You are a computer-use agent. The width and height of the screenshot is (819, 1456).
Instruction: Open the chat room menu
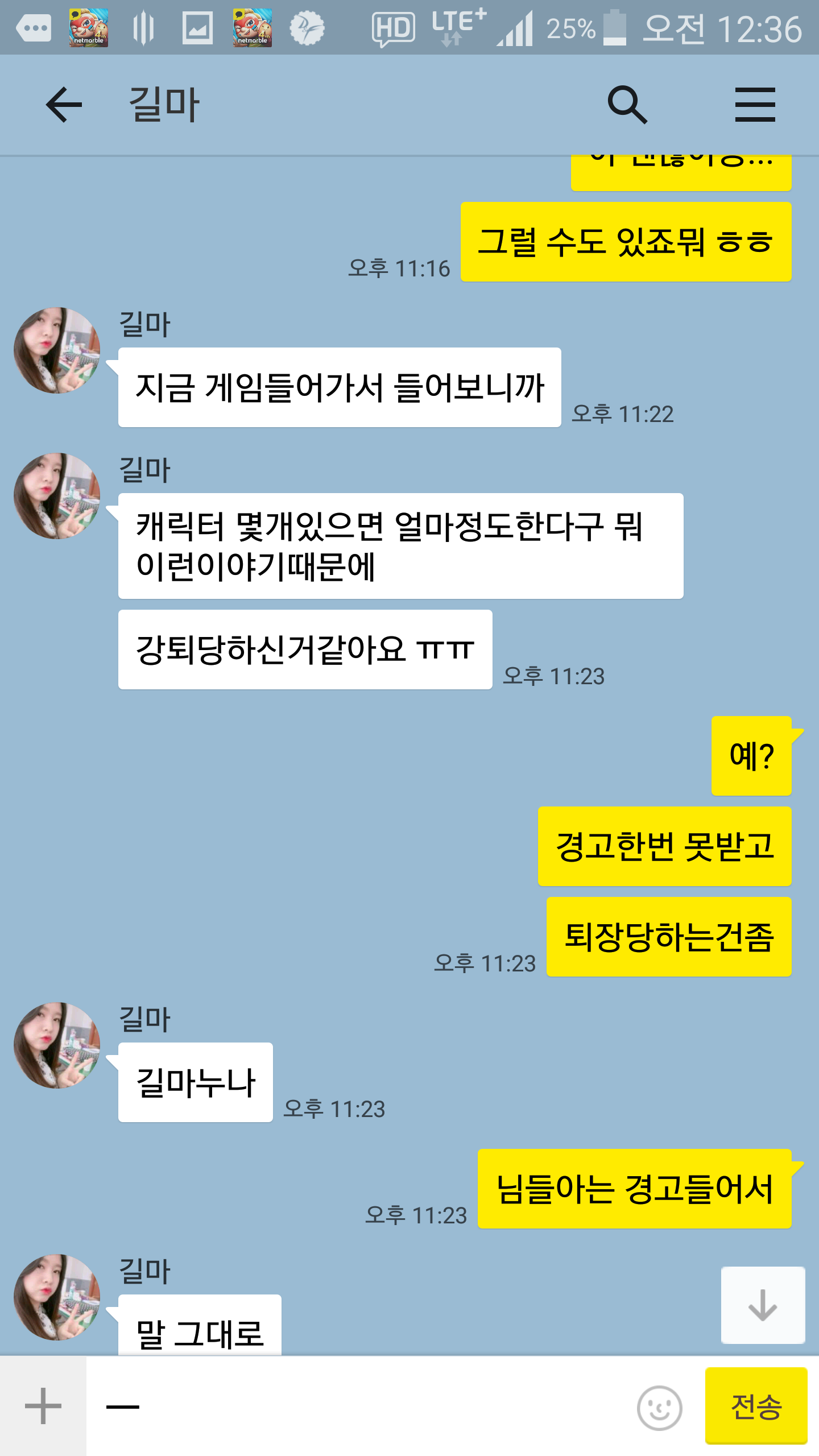pyautogui.click(x=755, y=105)
